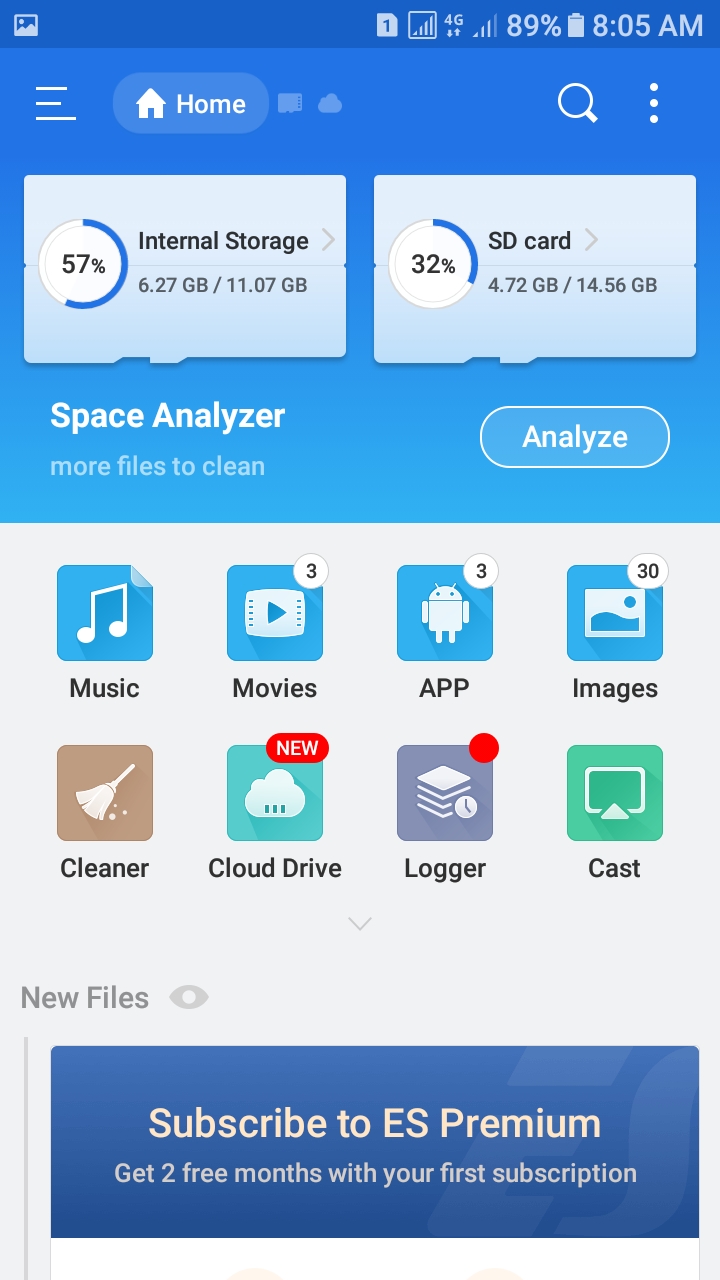This screenshot has width=720, height=1280.
Task: Tap the Analyze button
Action: [x=575, y=437]
